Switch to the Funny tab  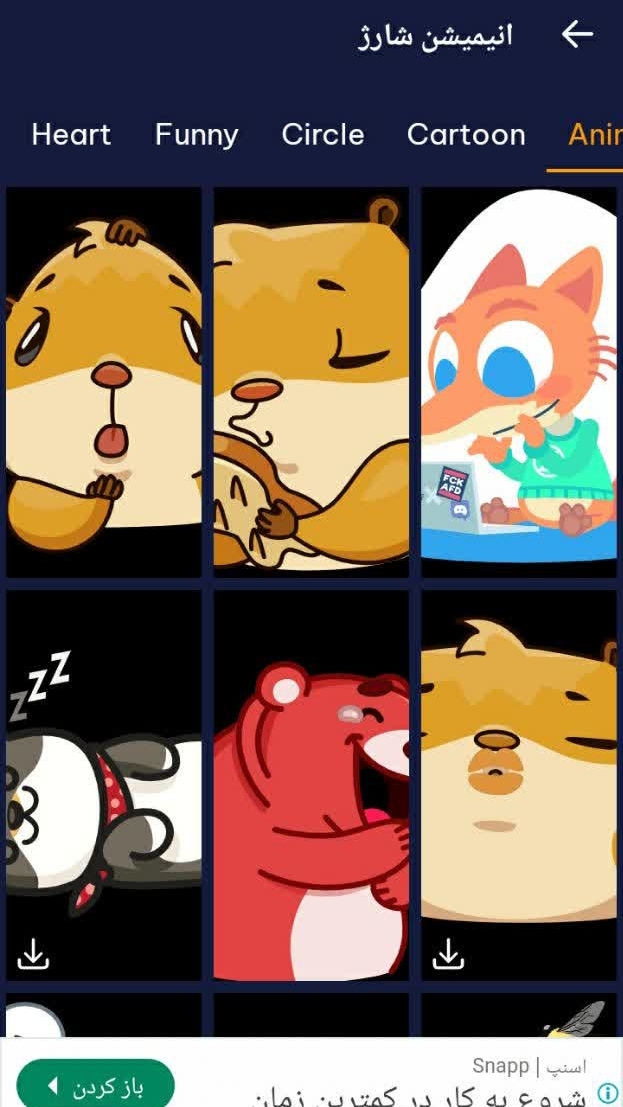point(196,135)
